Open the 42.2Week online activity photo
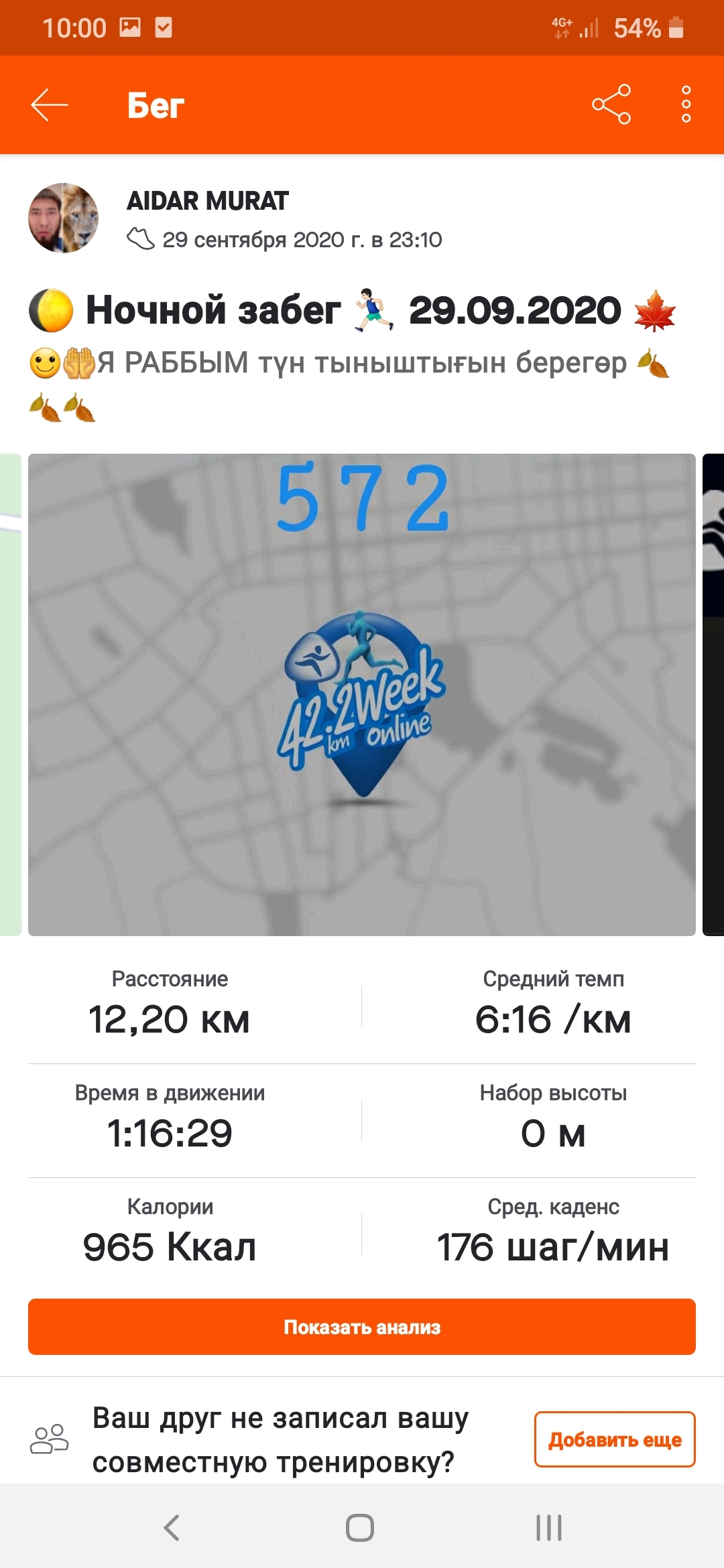Viewport: 724px width, 1568px height. 361,694
